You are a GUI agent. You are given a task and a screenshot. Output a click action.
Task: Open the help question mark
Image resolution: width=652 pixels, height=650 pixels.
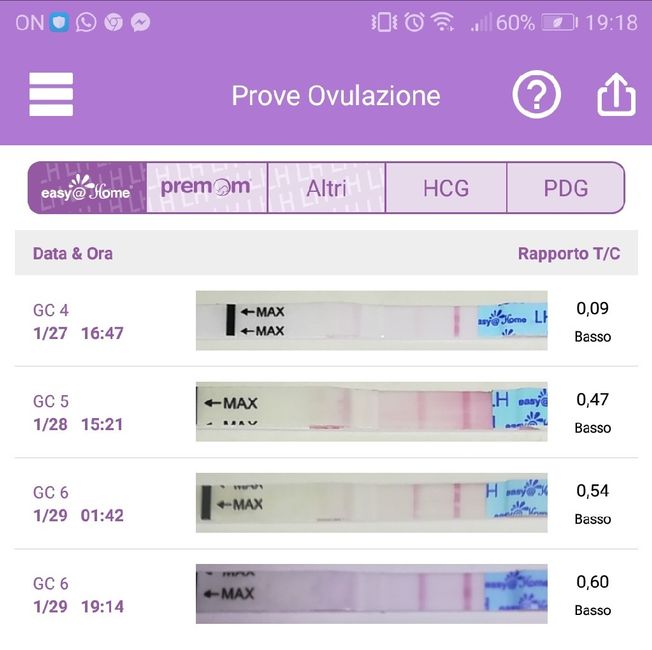pyautogui.click(x=537, y=96)
